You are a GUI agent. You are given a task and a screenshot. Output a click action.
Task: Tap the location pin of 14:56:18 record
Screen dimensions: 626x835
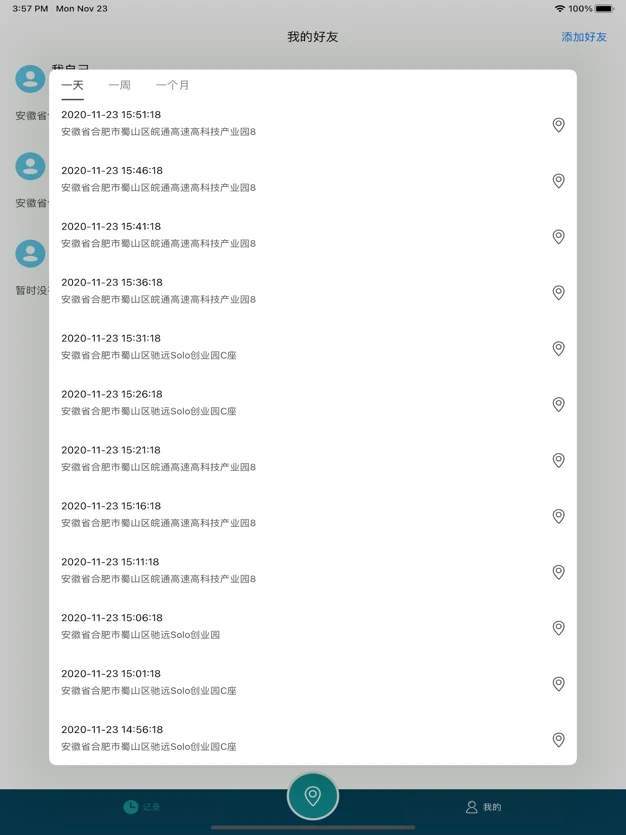[558, 740]
